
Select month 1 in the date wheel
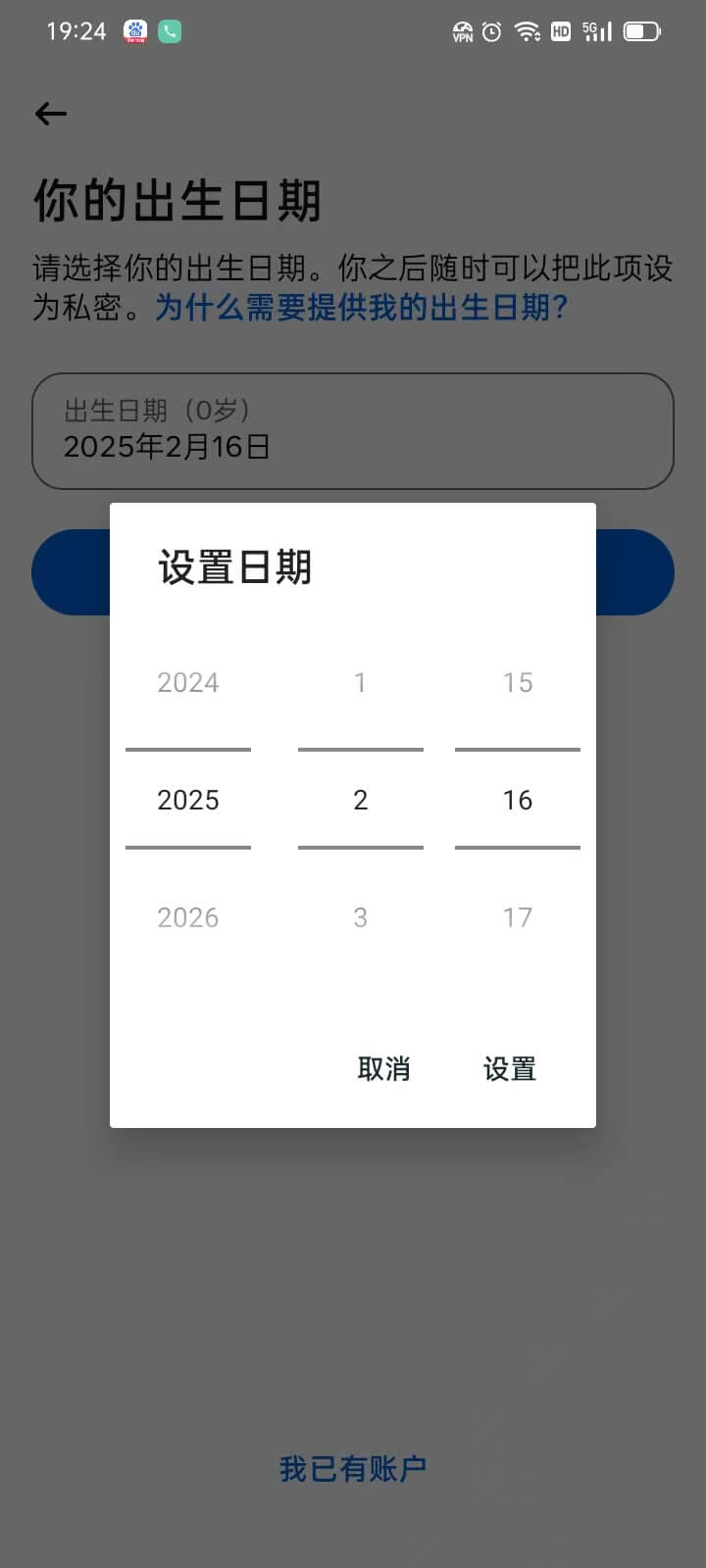click(x=360, y=682)
